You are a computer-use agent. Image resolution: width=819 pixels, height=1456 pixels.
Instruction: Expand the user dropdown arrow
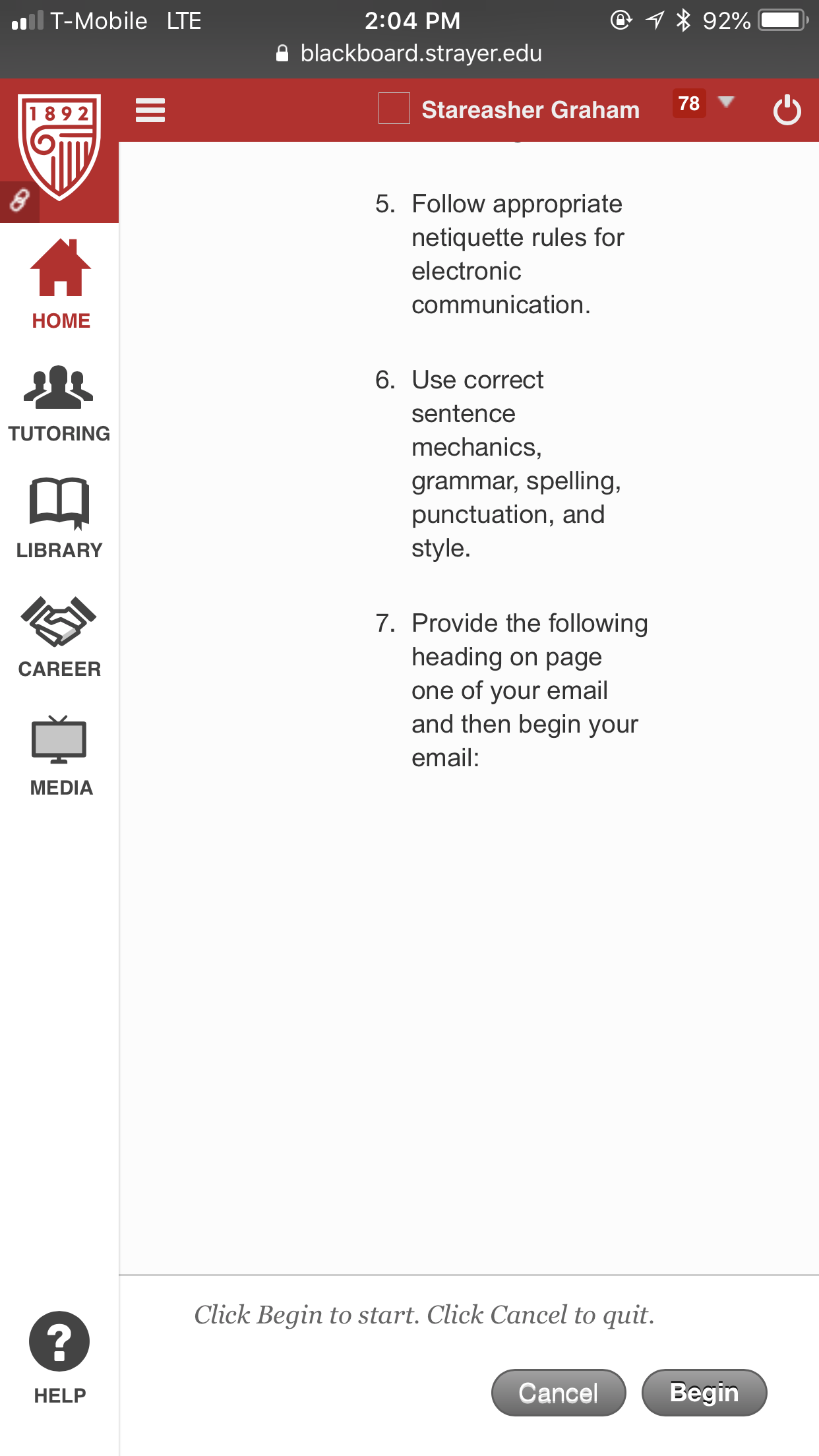(x=726, y=102)
